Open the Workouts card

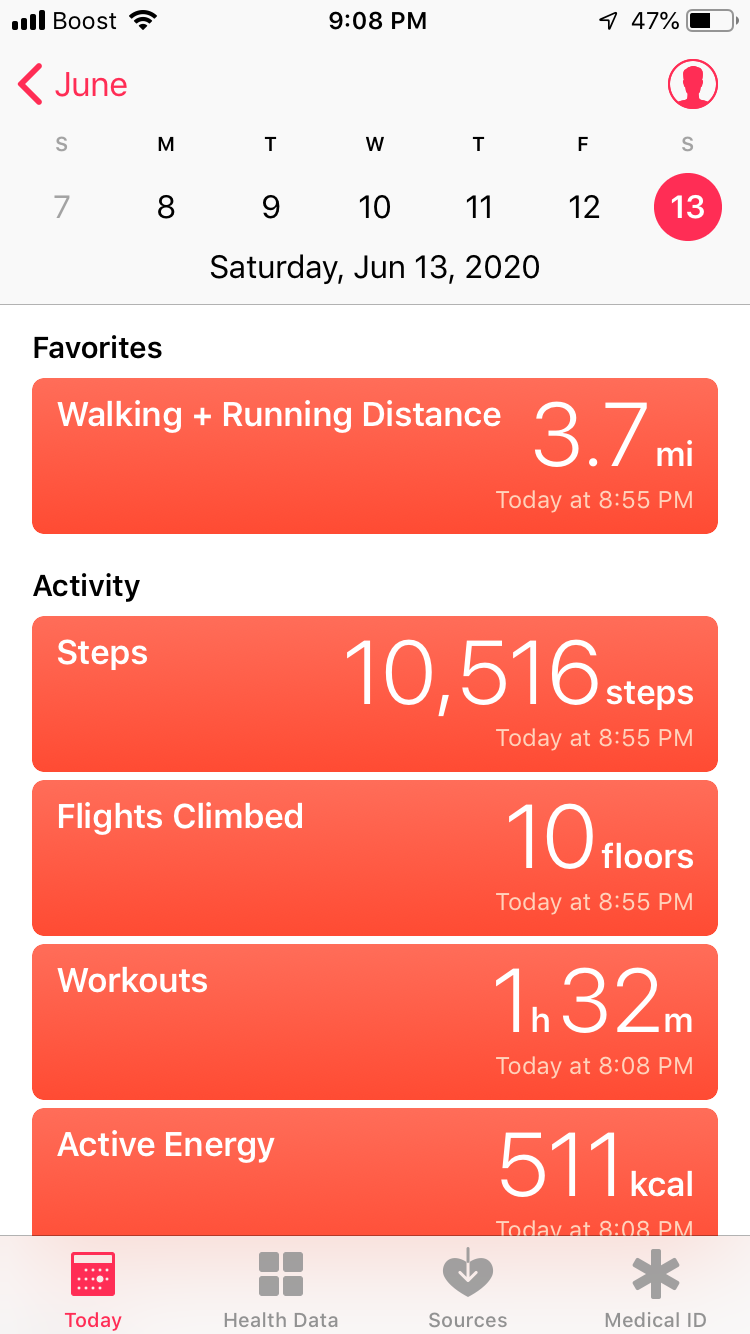pos(375,1022)
